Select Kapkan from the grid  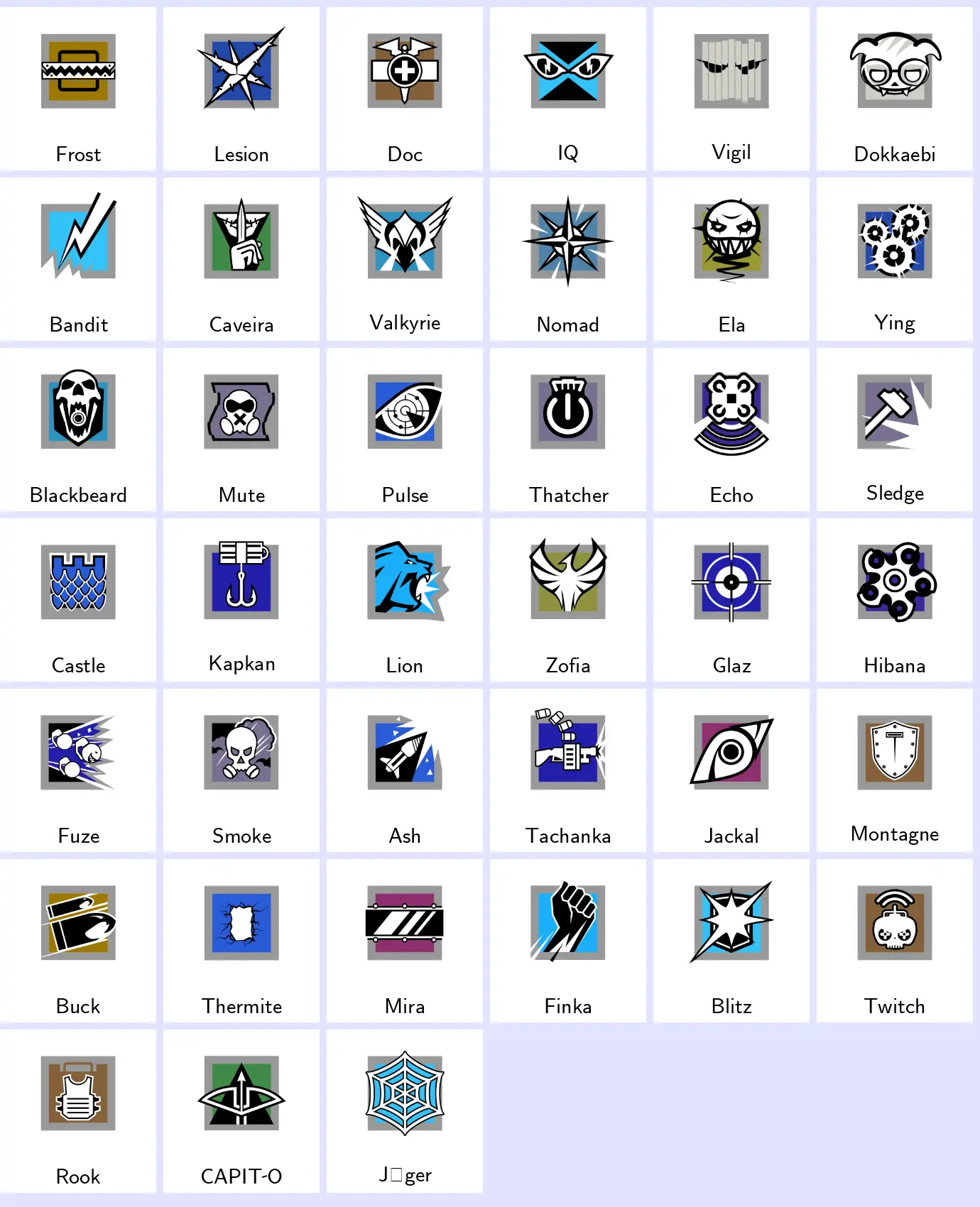(241, 600)
